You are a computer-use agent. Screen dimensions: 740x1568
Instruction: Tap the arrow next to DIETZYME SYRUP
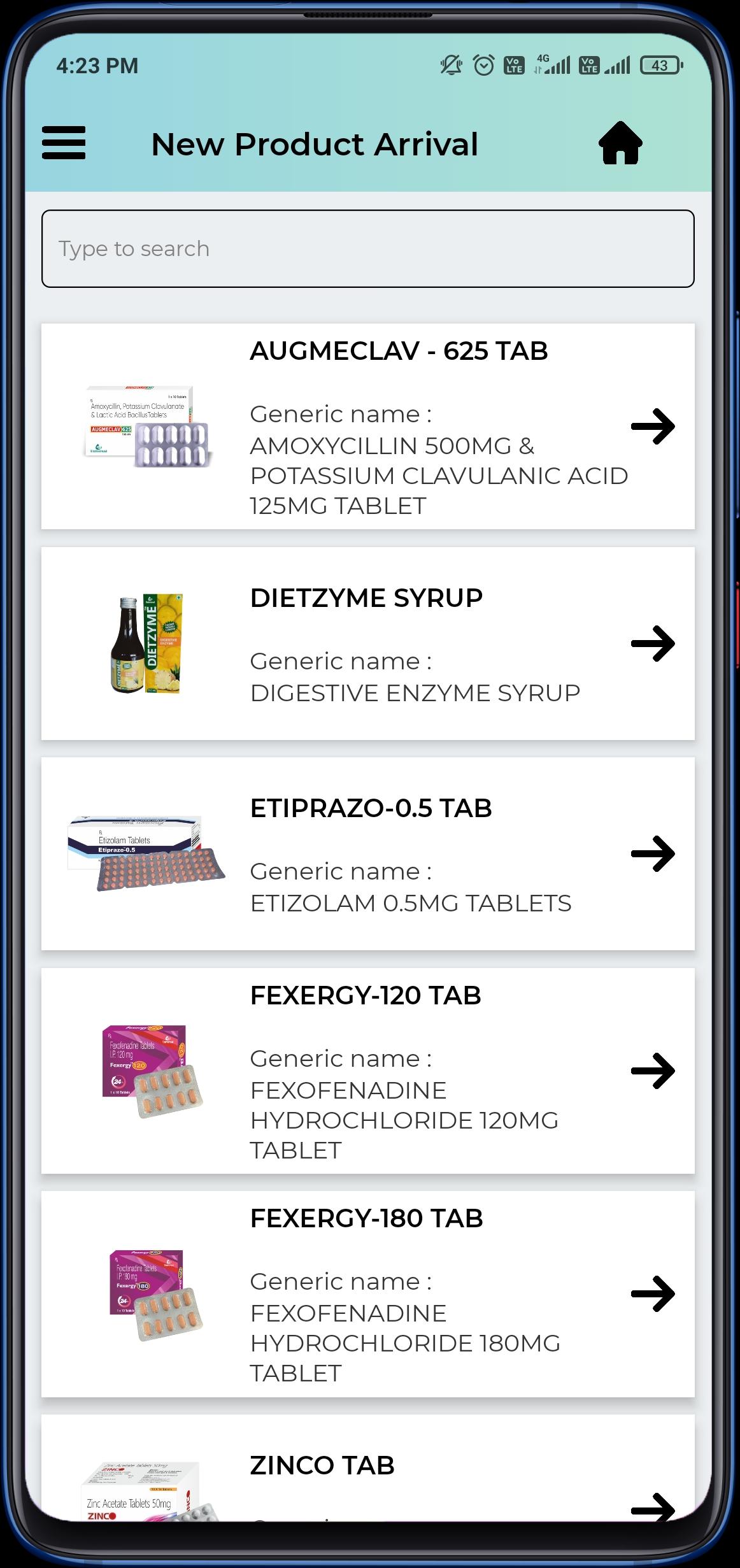click(x=653, y=643)
